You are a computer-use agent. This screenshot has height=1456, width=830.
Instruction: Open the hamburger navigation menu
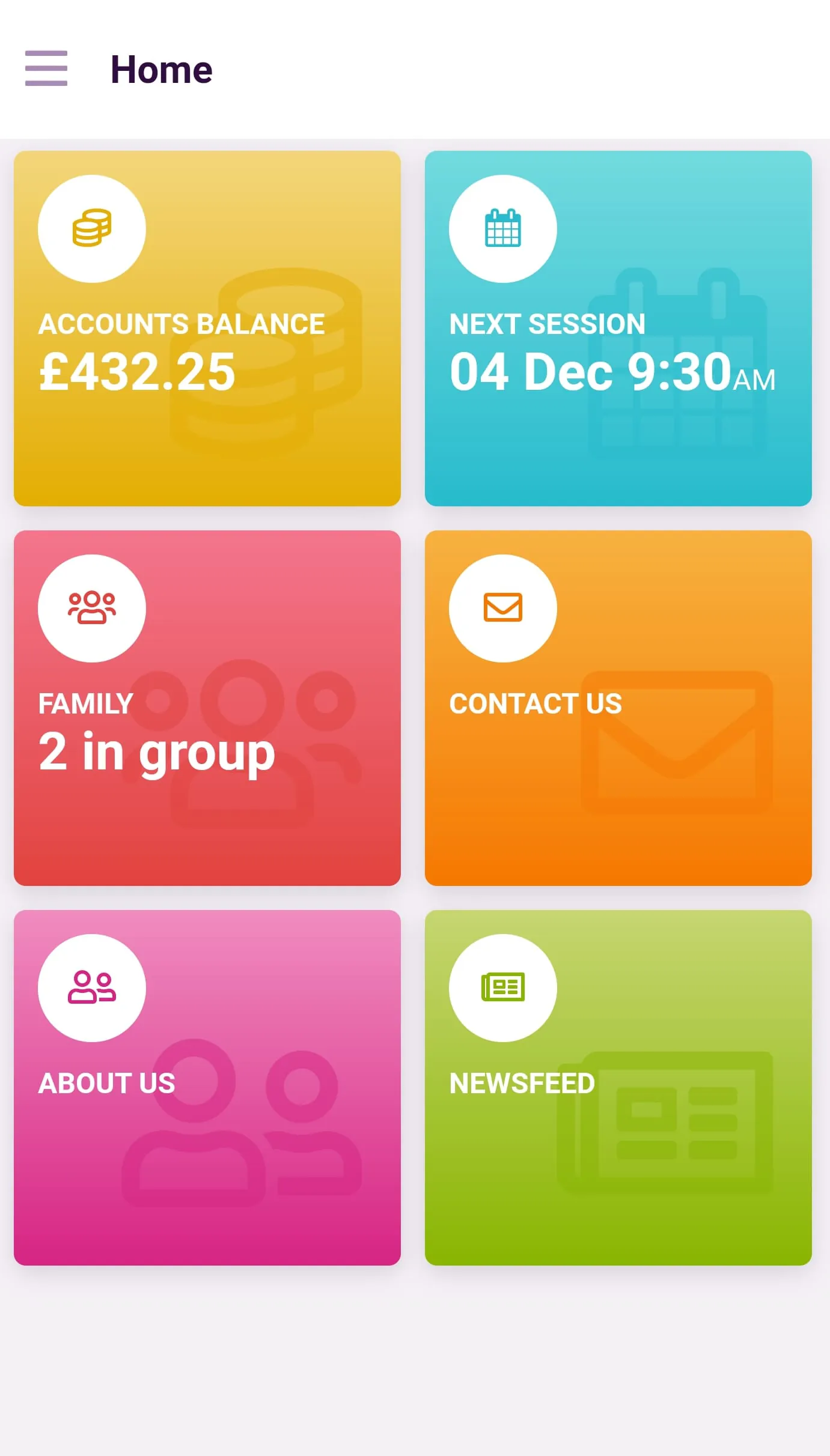pos(46,68)
